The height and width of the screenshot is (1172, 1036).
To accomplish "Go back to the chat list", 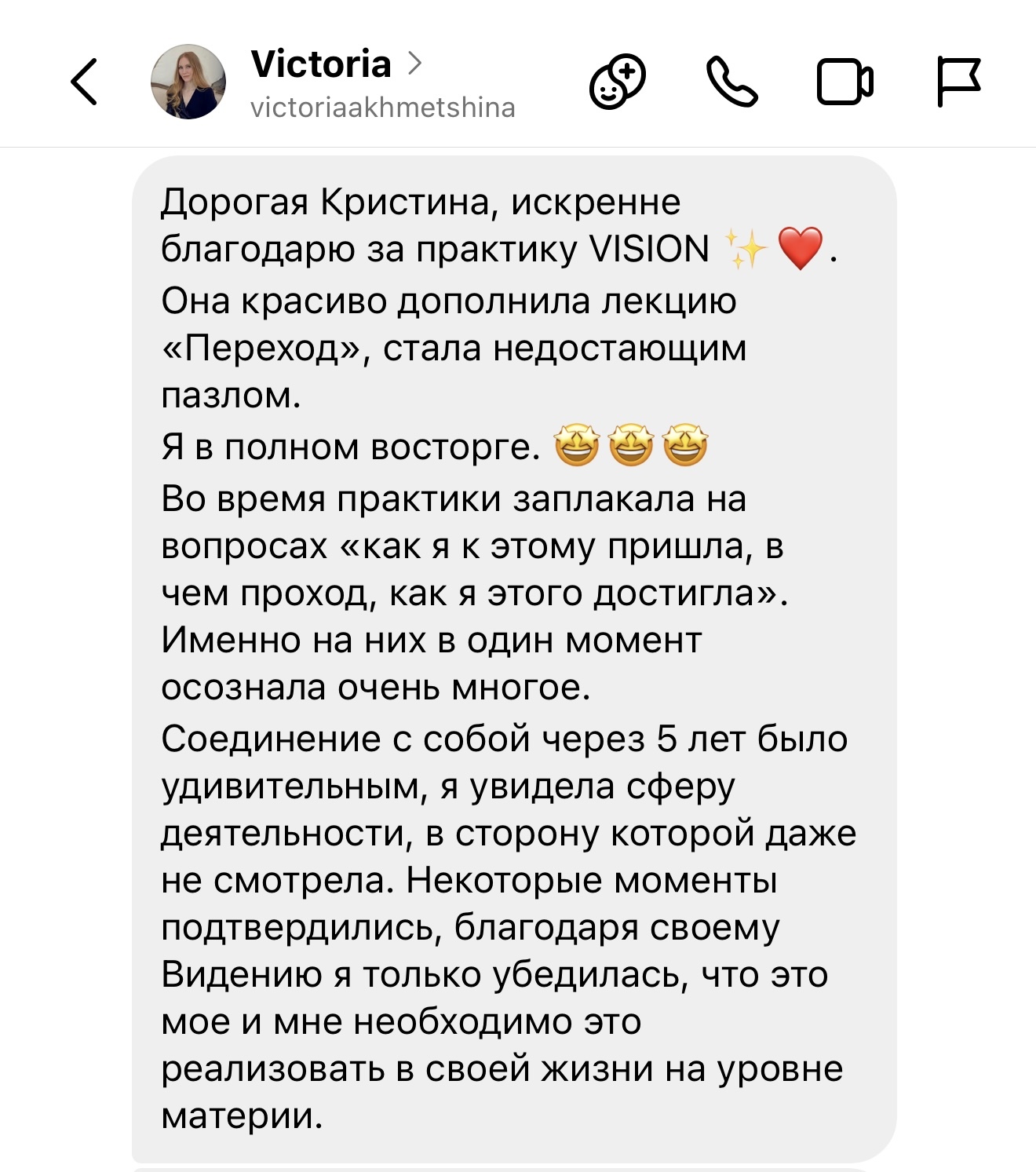I will point(84,82).
